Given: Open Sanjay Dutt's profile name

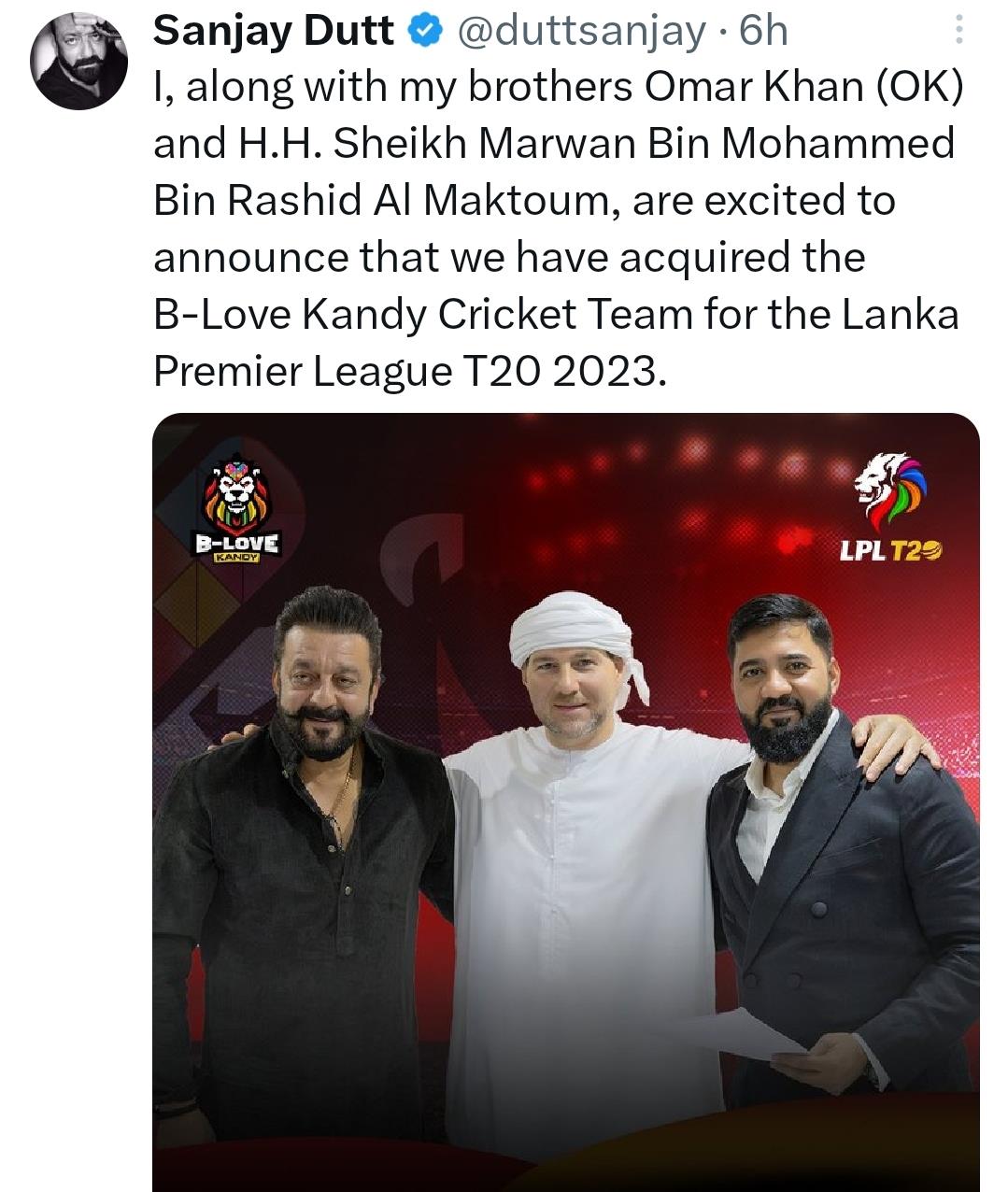Looking at the screenshot, I should (273, 32).
